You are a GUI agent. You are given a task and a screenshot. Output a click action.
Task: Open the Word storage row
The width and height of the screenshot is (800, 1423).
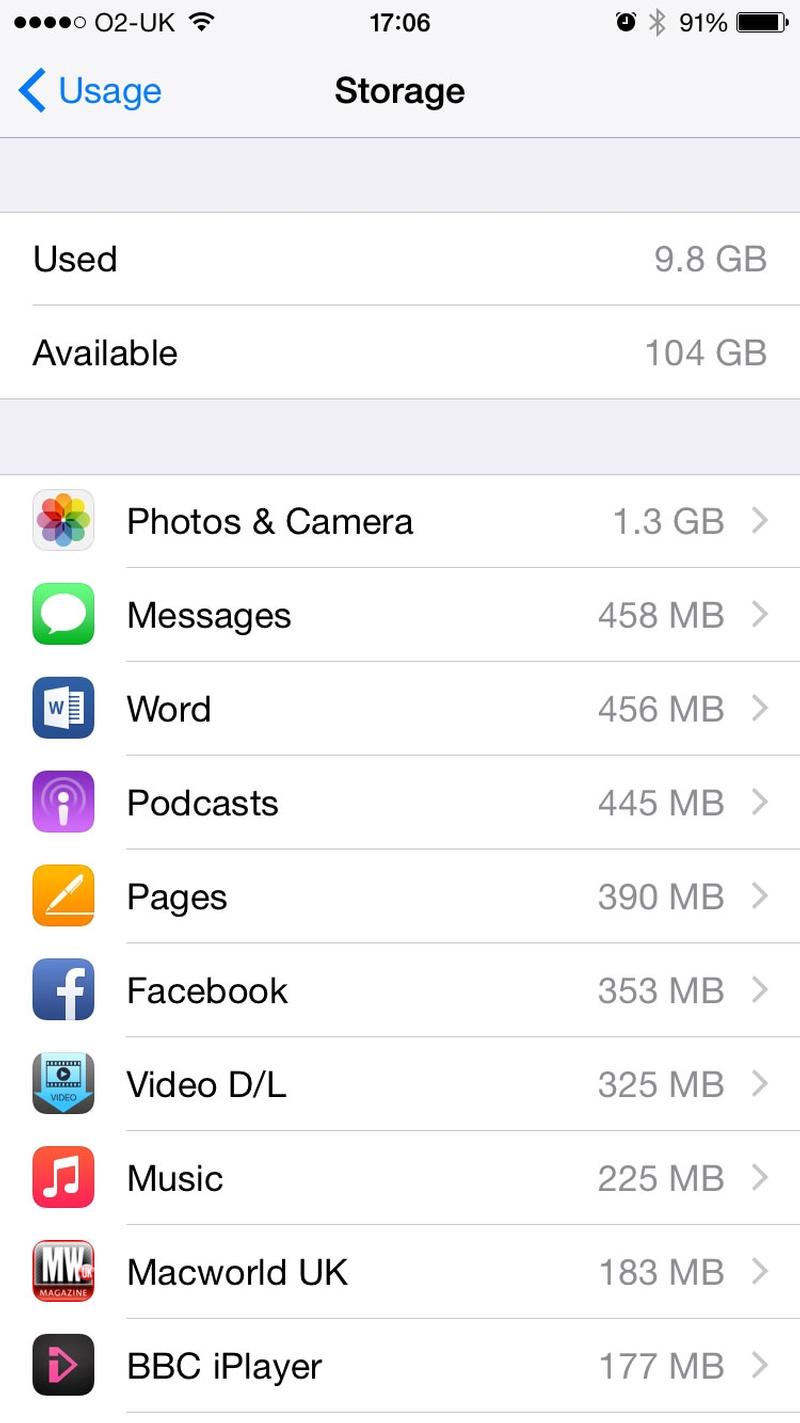(400, 709)
